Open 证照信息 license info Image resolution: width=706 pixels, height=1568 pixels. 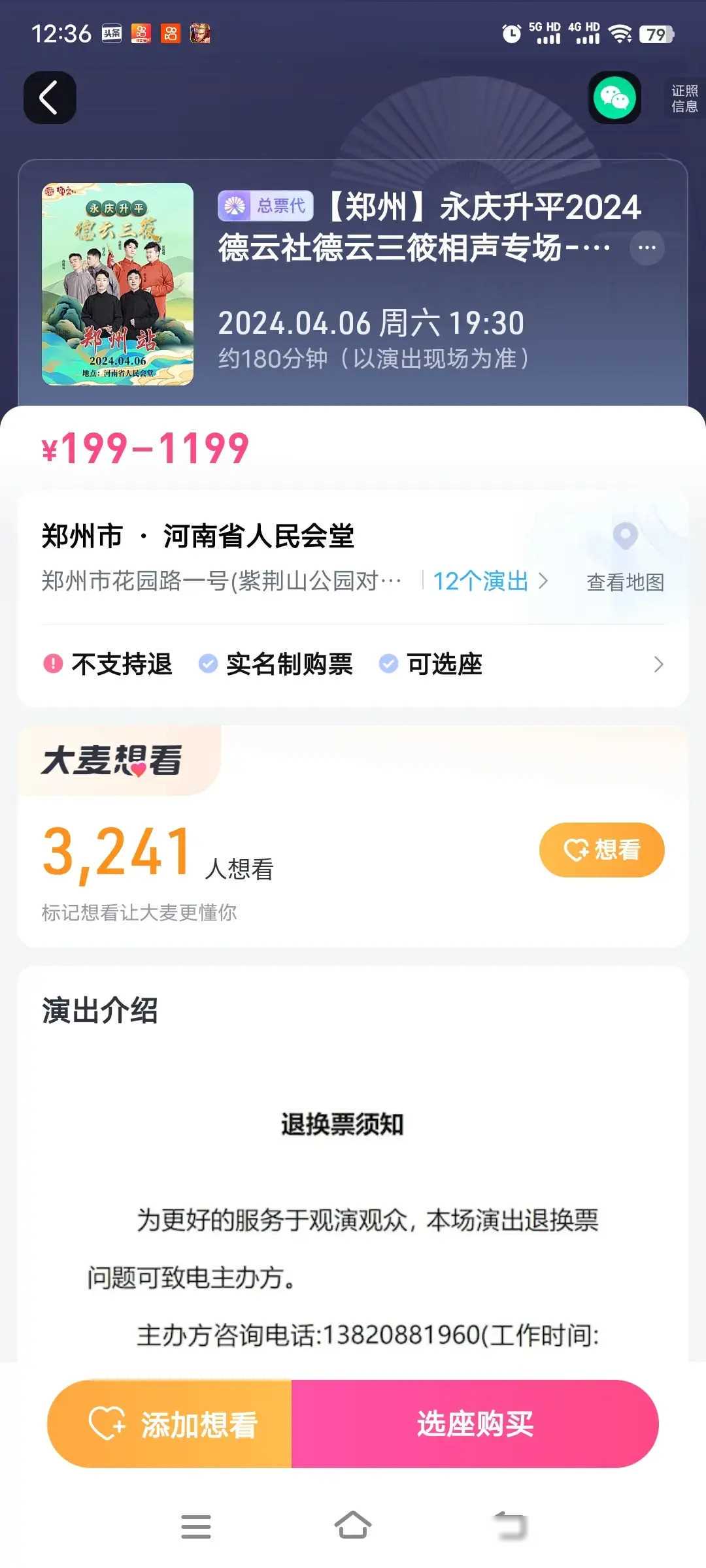(684, 99)
